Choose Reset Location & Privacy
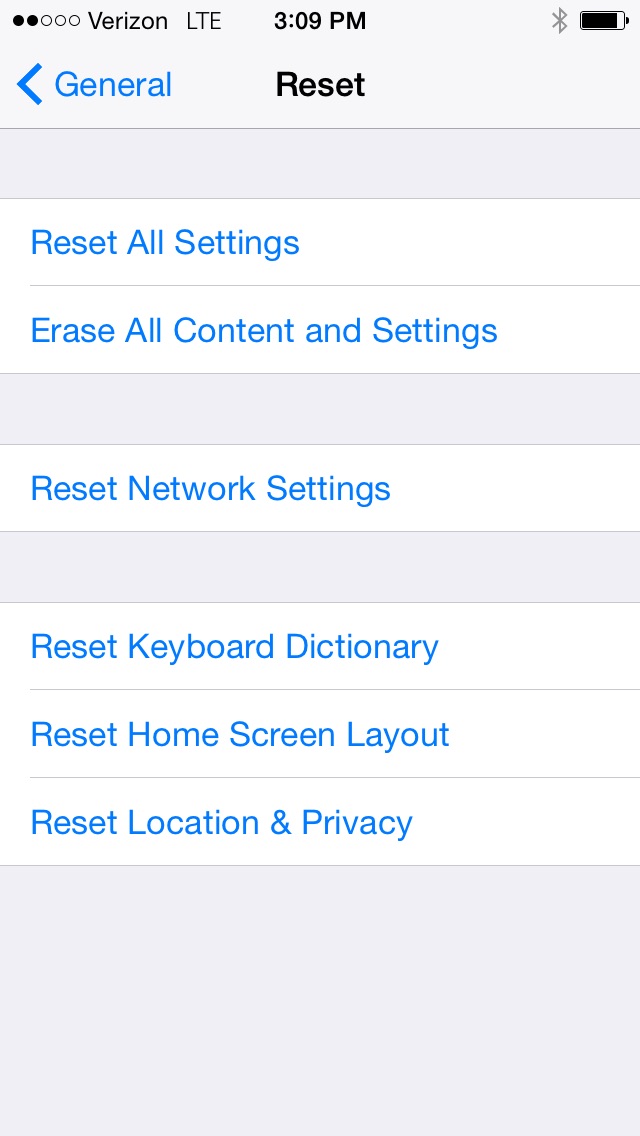This screenshot has height=1136, width=640. point(221,823)
